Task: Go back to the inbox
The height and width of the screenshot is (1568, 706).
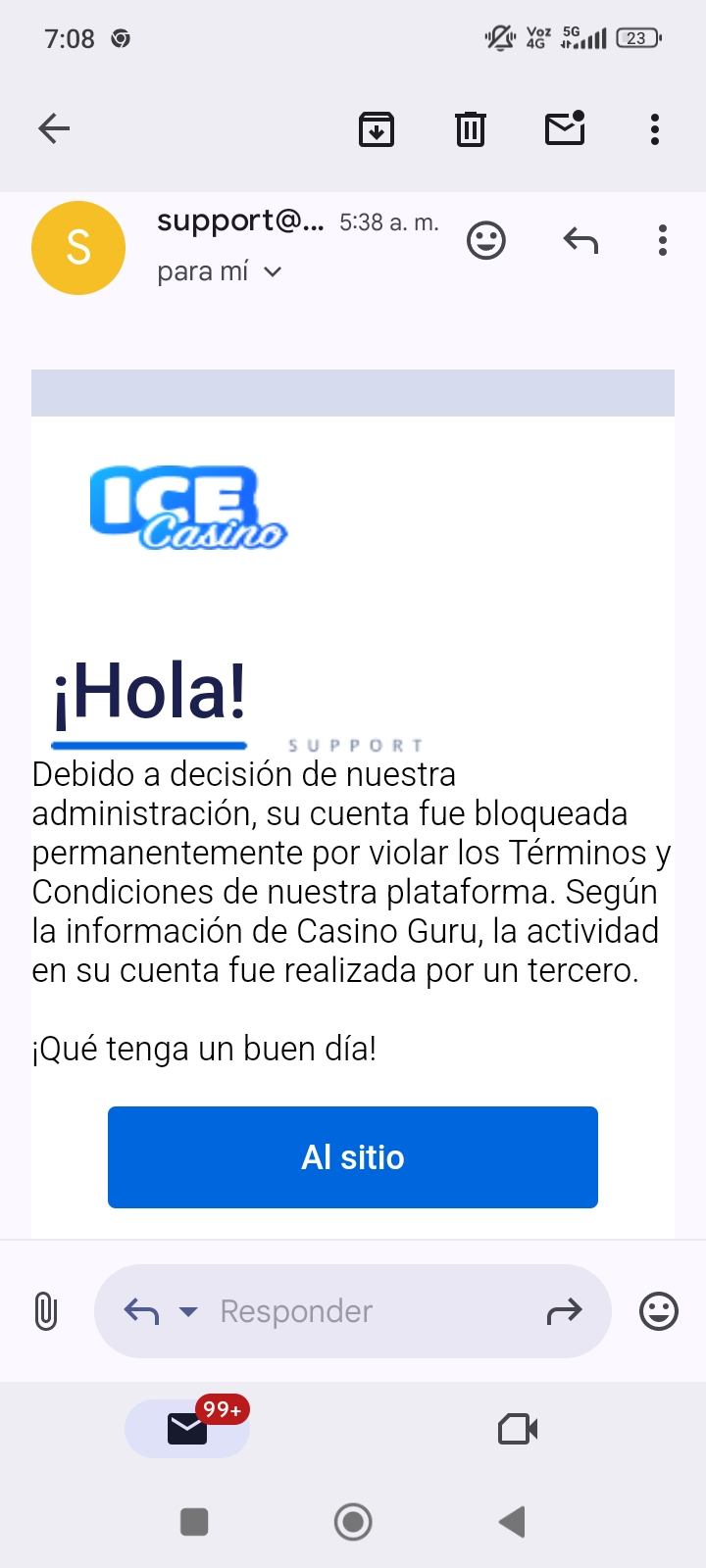Action: click(x=54, y=128)
